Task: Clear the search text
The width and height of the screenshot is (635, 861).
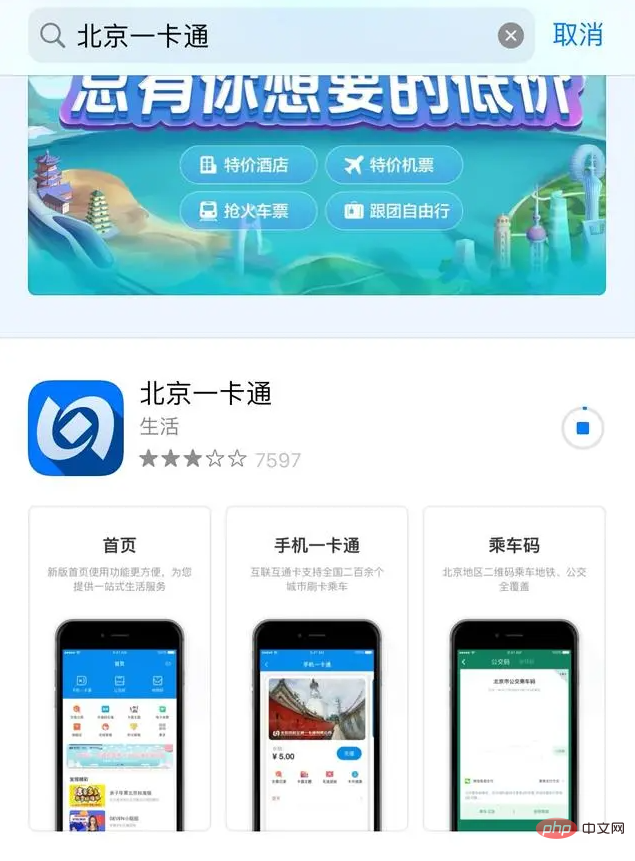Action: [x=511, y=36]
